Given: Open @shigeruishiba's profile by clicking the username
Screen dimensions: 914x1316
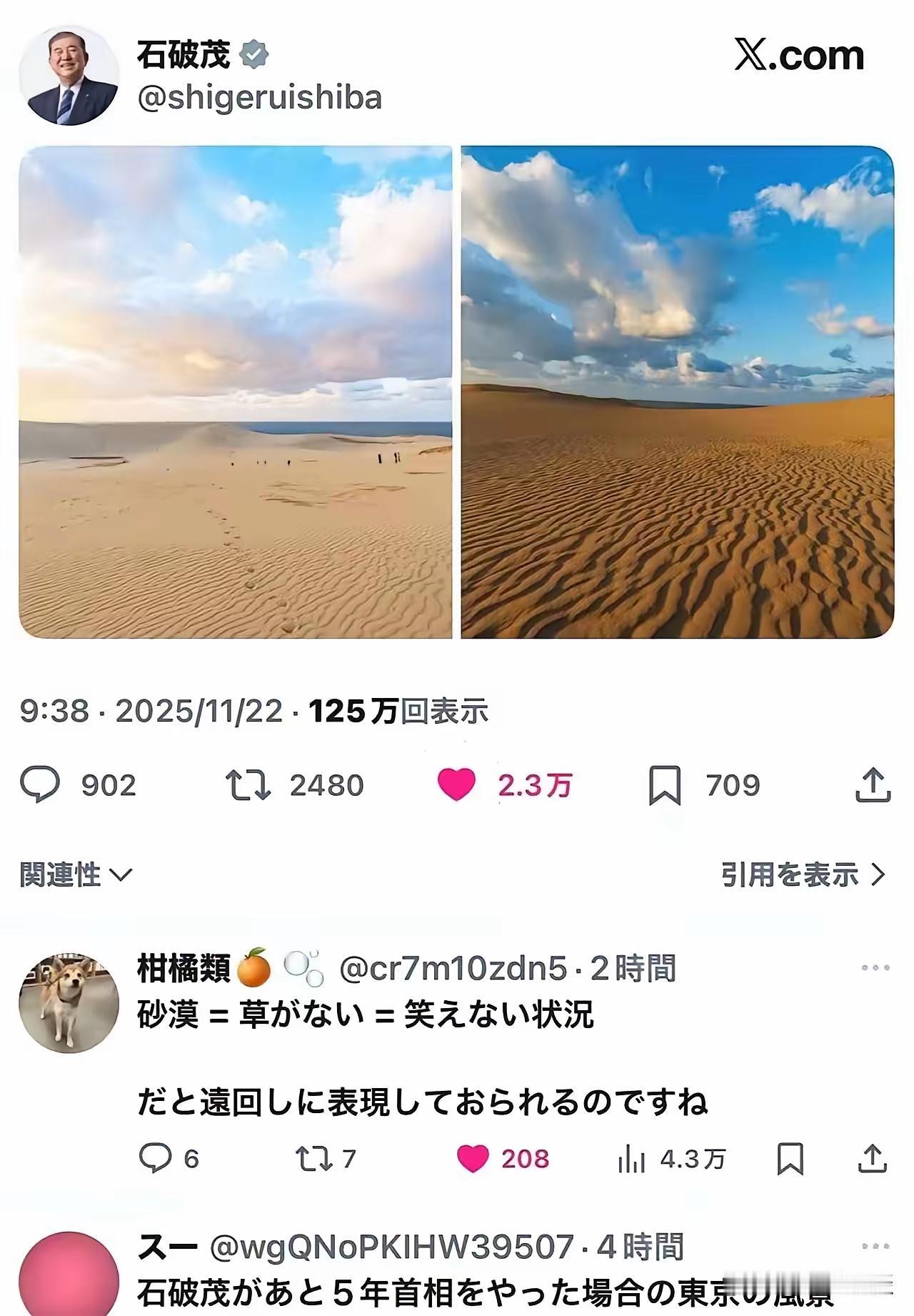Looking at the screenshot, I should (261, 96).
